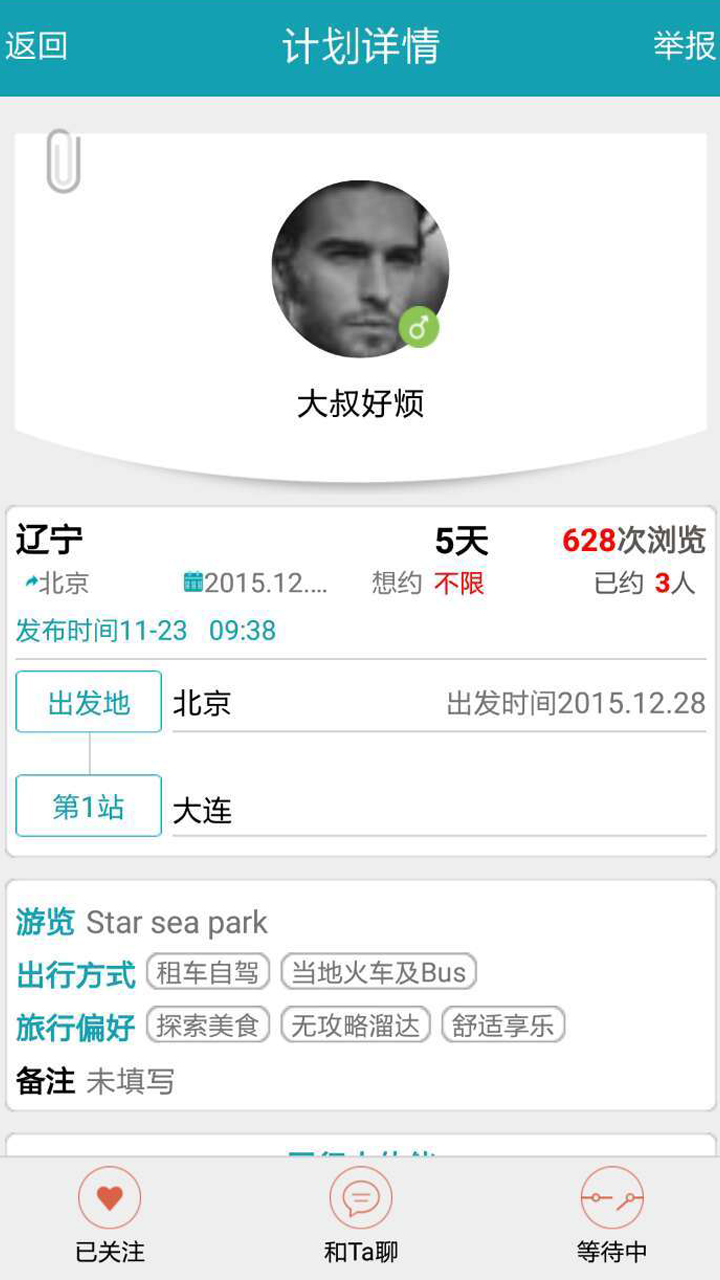Report this plan via 举报
Viewport: 720px width, 1280px height.
[684, 46]
